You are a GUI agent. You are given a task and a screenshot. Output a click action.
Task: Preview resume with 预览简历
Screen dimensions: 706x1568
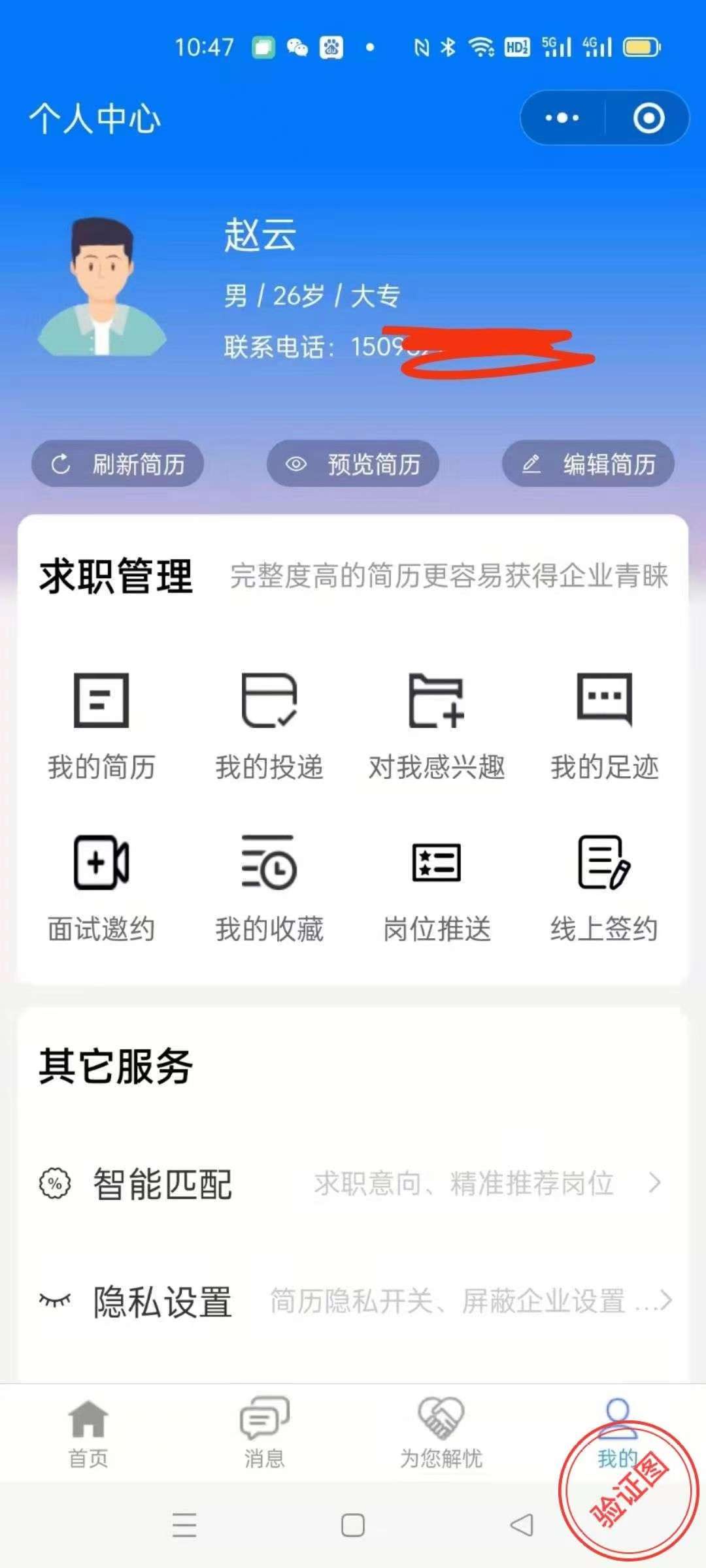click(x=353, y=464)
